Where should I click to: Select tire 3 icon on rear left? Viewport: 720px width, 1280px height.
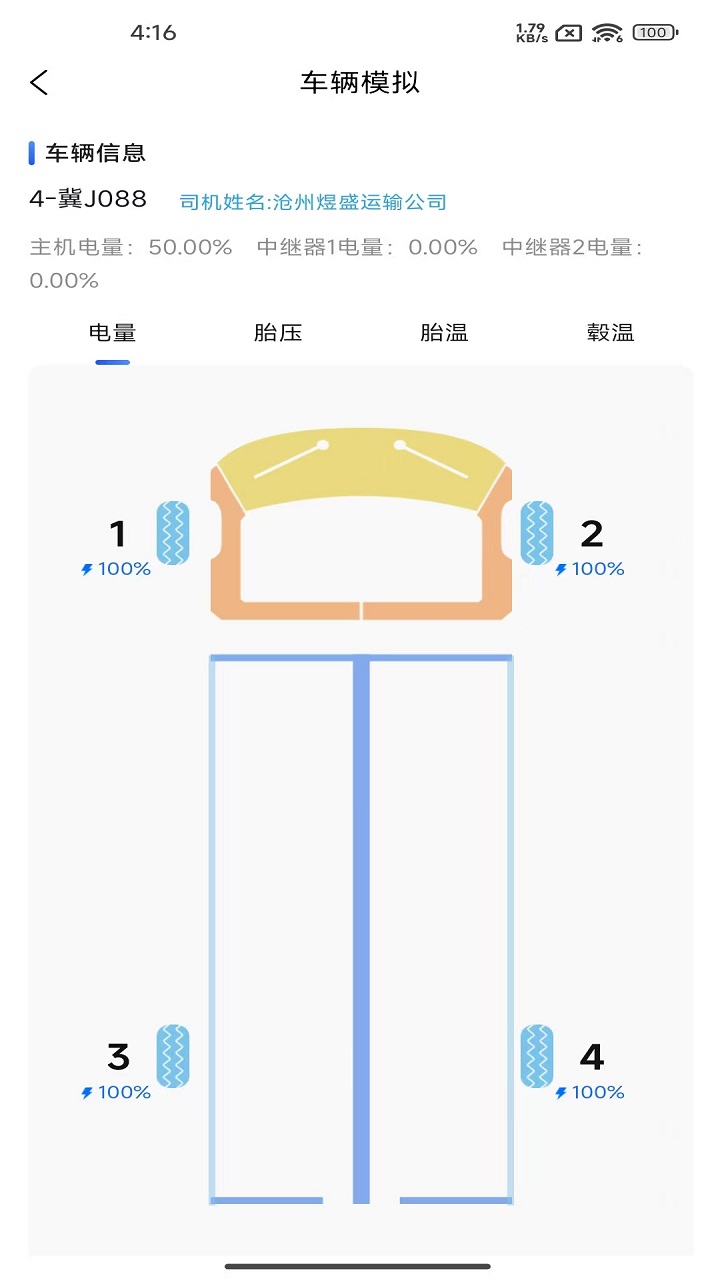173,1057
